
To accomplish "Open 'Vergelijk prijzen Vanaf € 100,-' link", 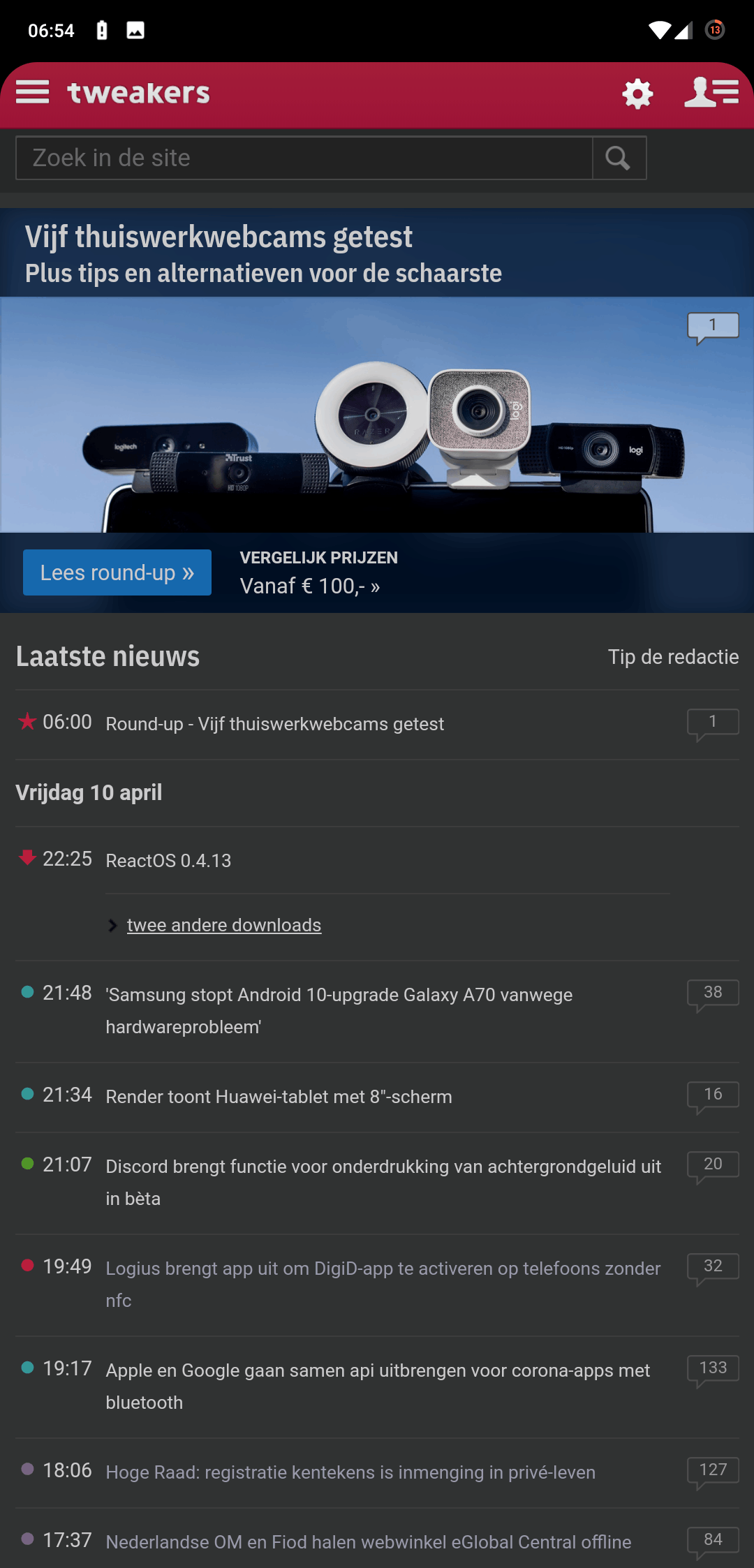I will tap(319, 572).
